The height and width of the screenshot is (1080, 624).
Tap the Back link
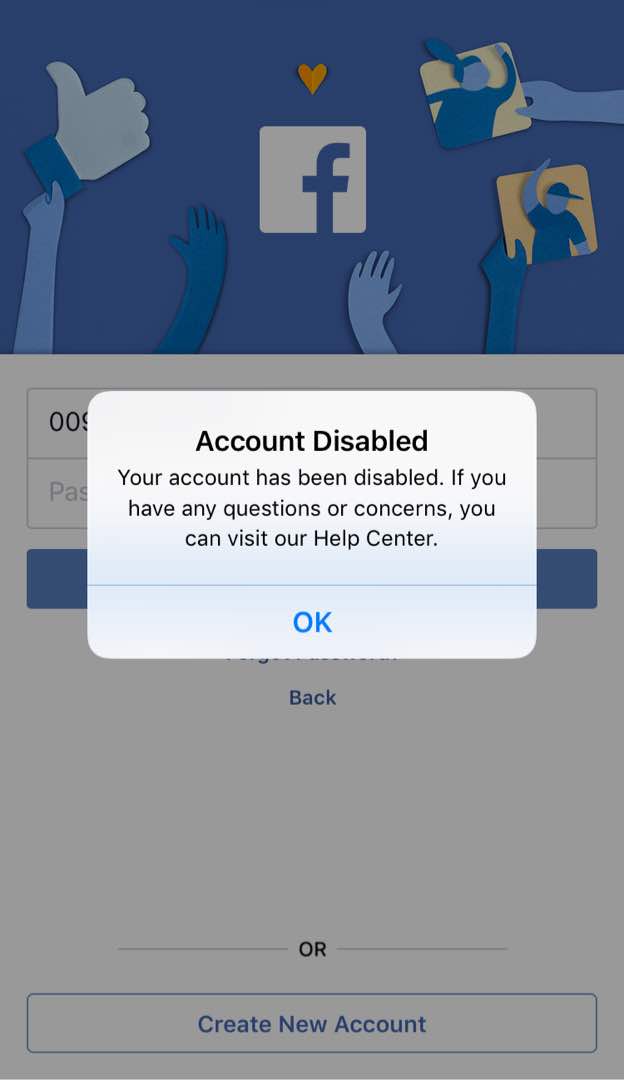(312, 698)
